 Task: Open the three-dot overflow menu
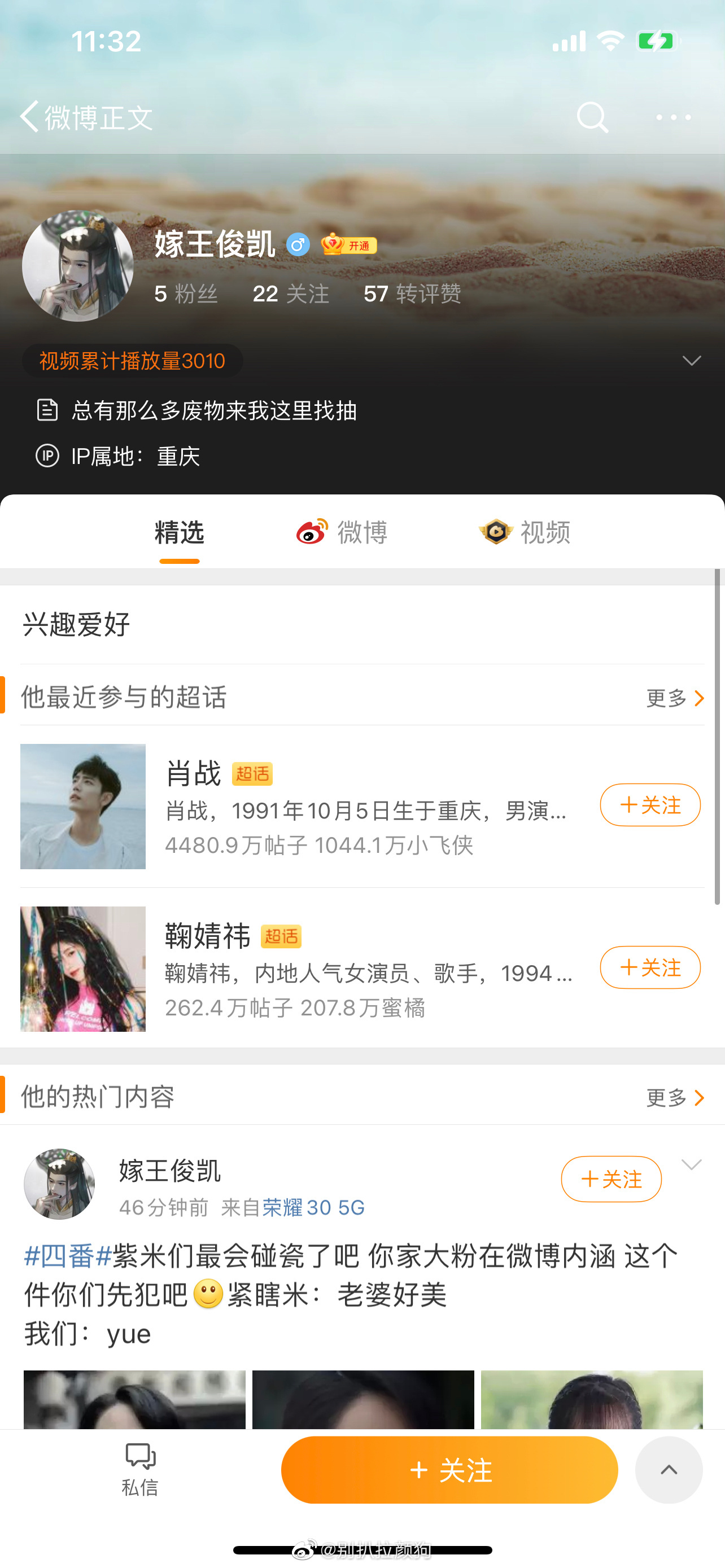tap(673, 117)
